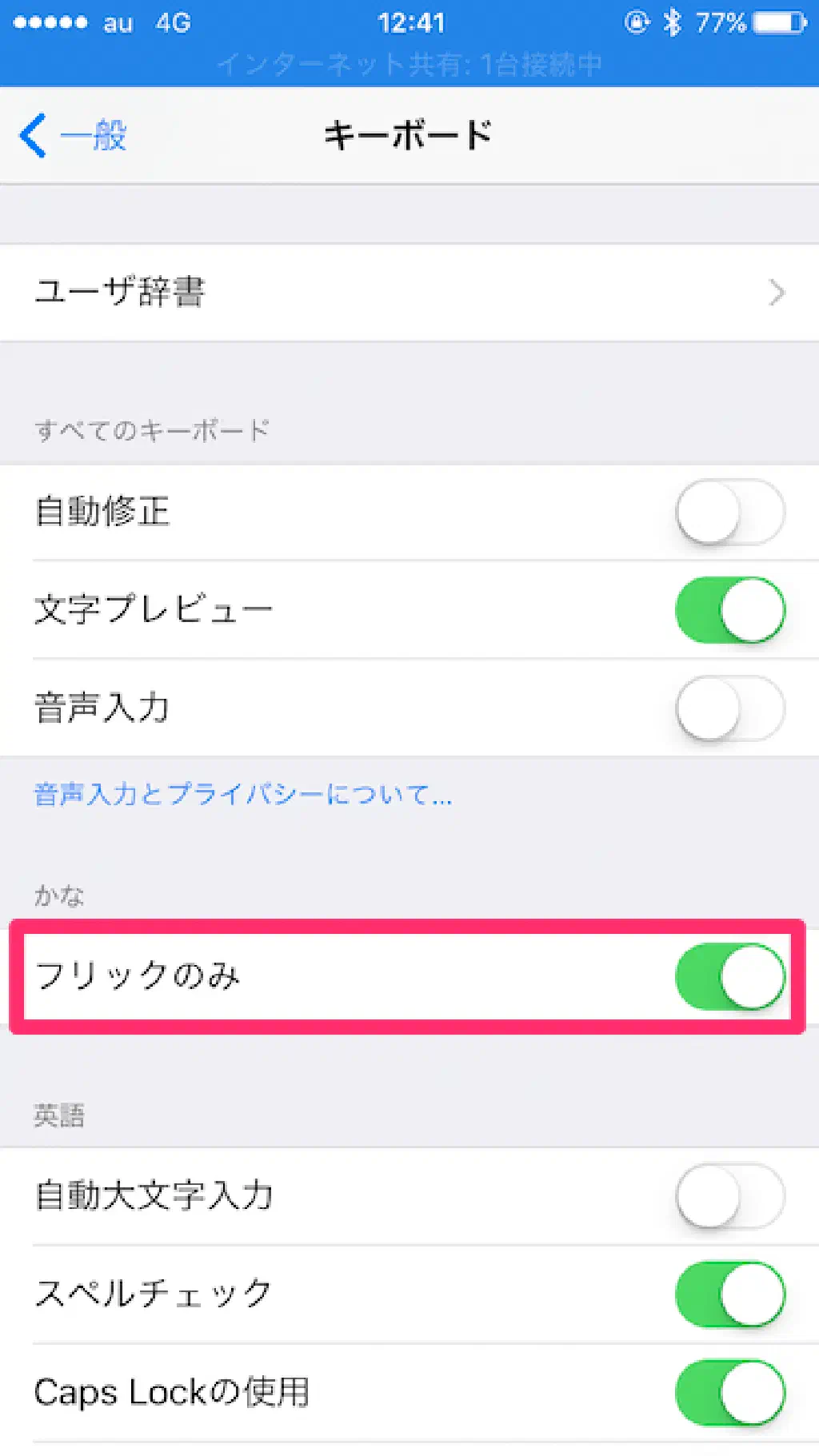Turn off スペルチェック spell check
The width and height of the screenshot is (819, 1456).
(729, 1294)
